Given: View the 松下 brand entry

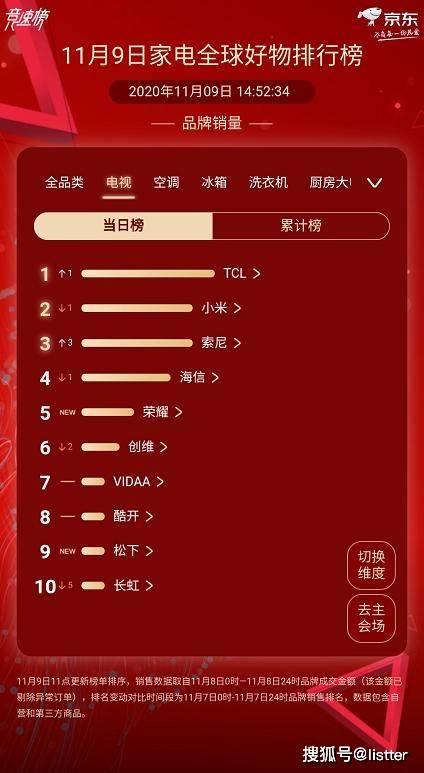Looking at the screenshot, I should pos(133,551).
